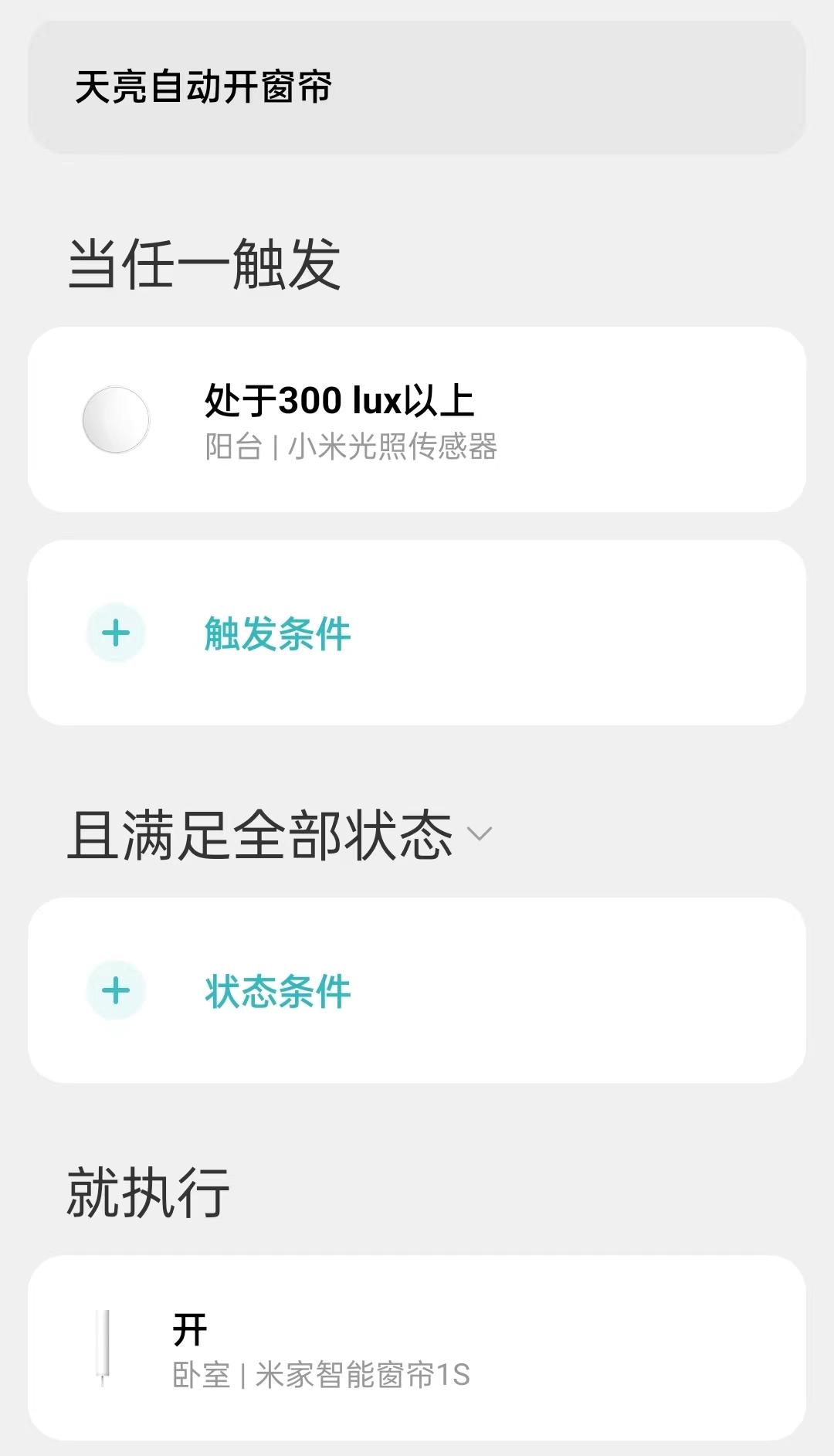Expand the 且满足全部状态 dropdown
This screenshot has height=1456, width=834.
[x=479, y=834]
